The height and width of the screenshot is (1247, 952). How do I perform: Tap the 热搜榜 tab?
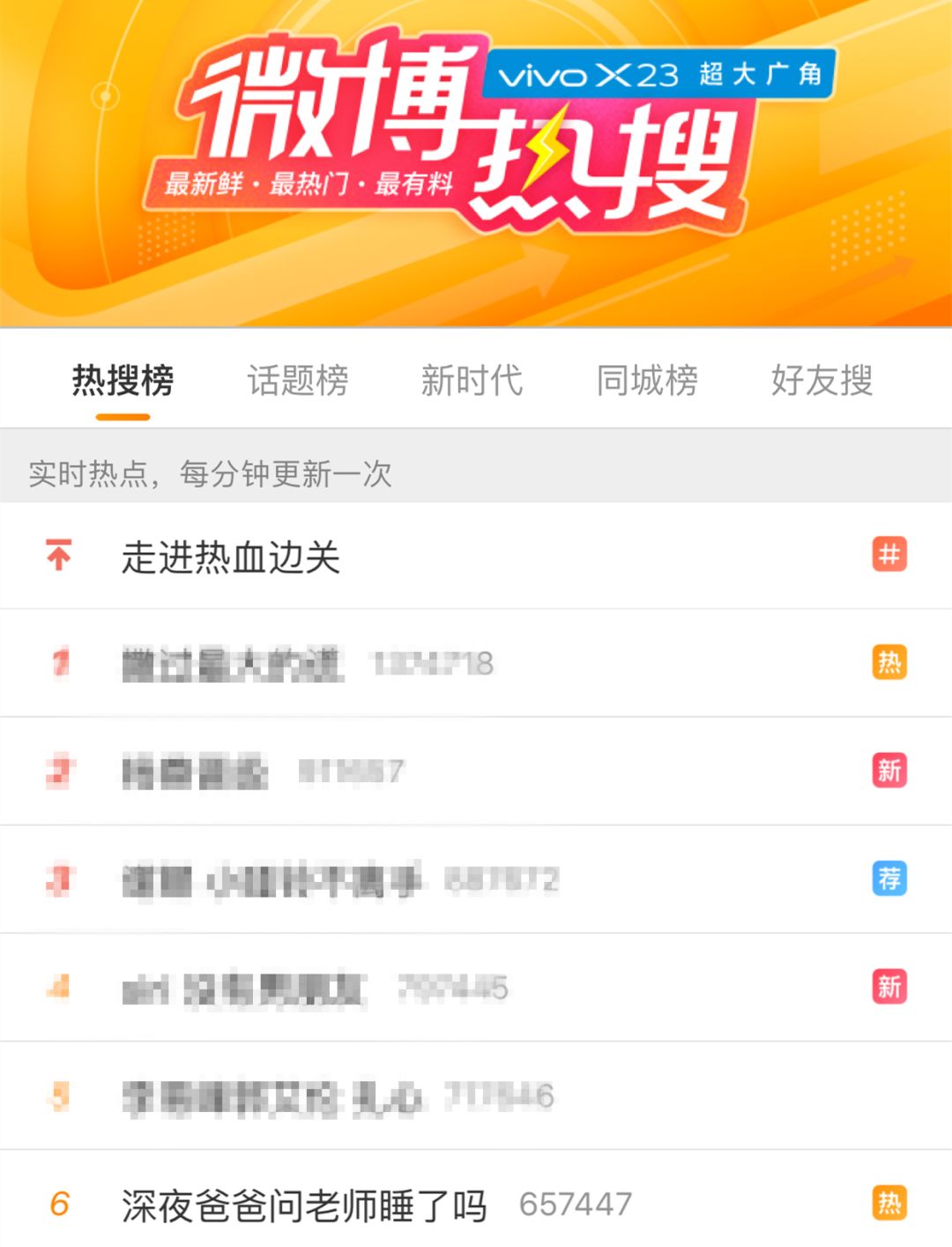tap(123, 381)
